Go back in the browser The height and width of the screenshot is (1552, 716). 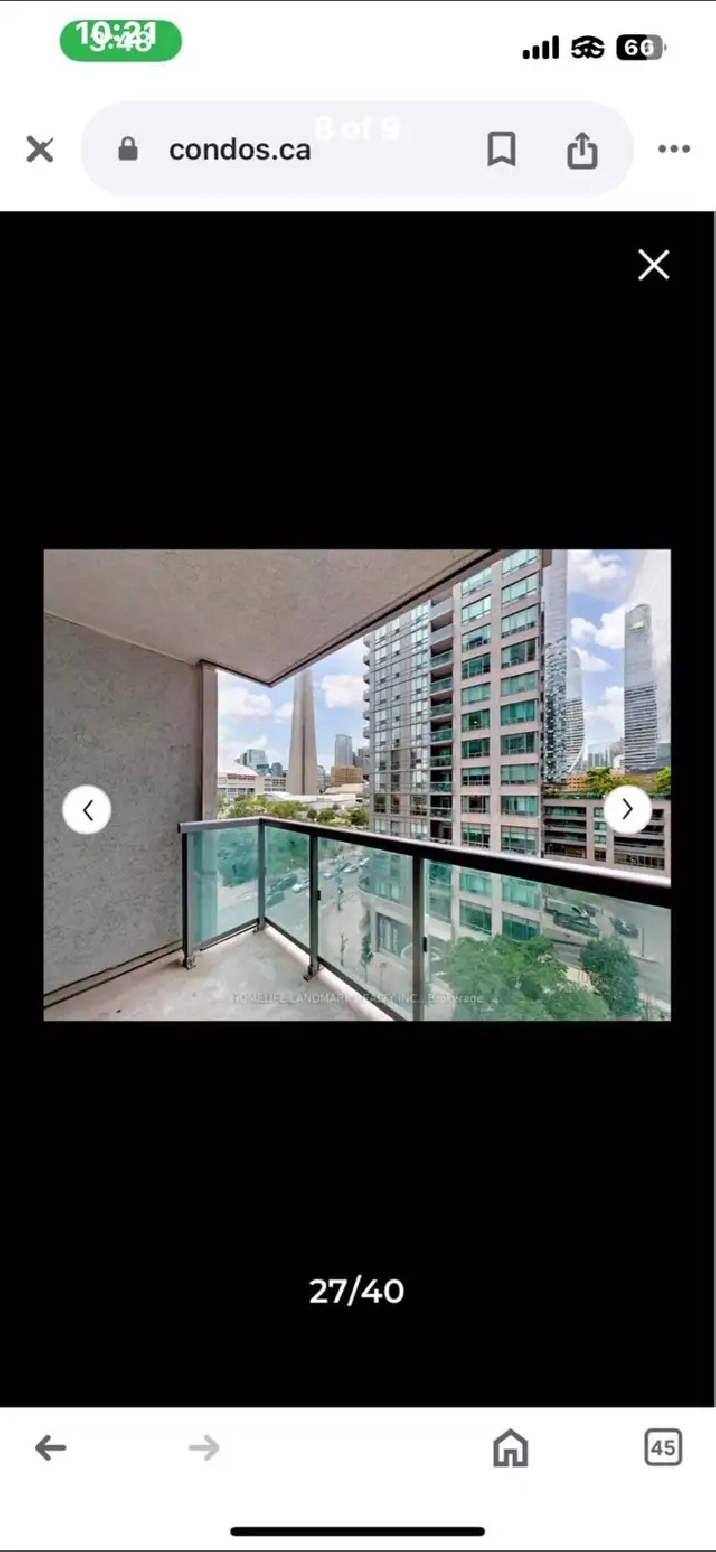click(50, 1447)
